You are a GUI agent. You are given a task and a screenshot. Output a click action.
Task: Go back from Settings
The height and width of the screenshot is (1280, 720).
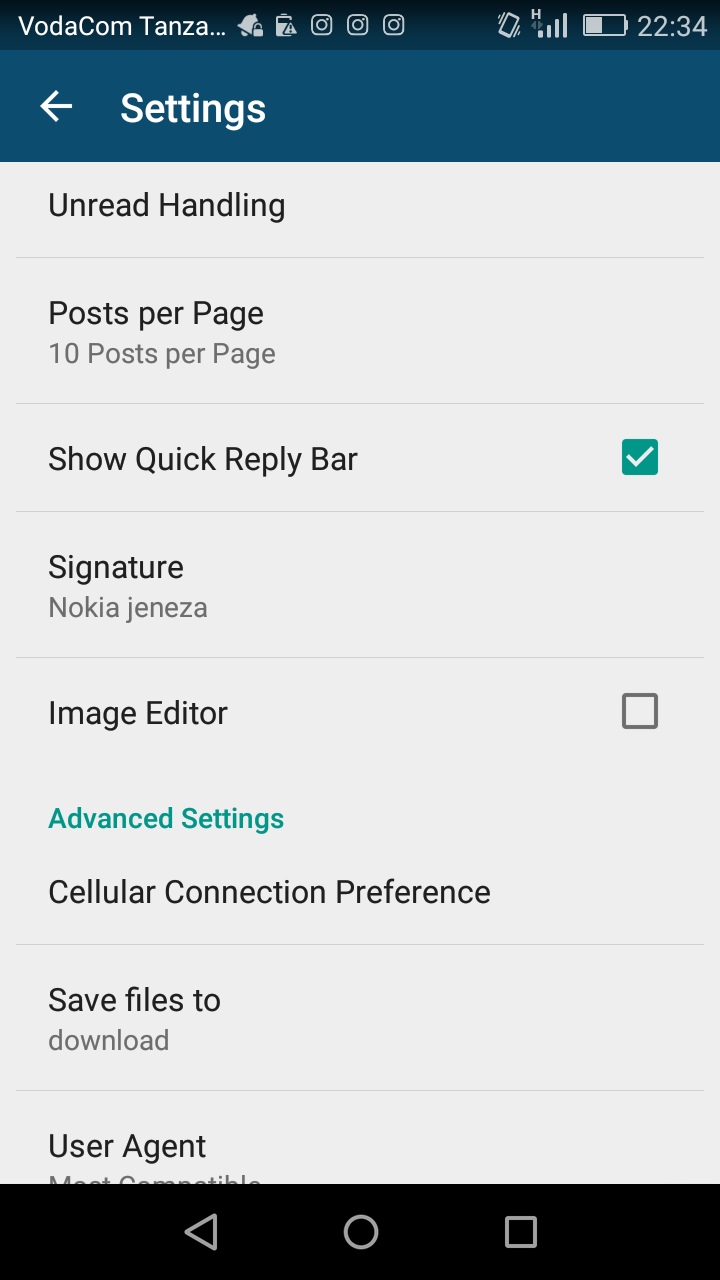(56, 107)
